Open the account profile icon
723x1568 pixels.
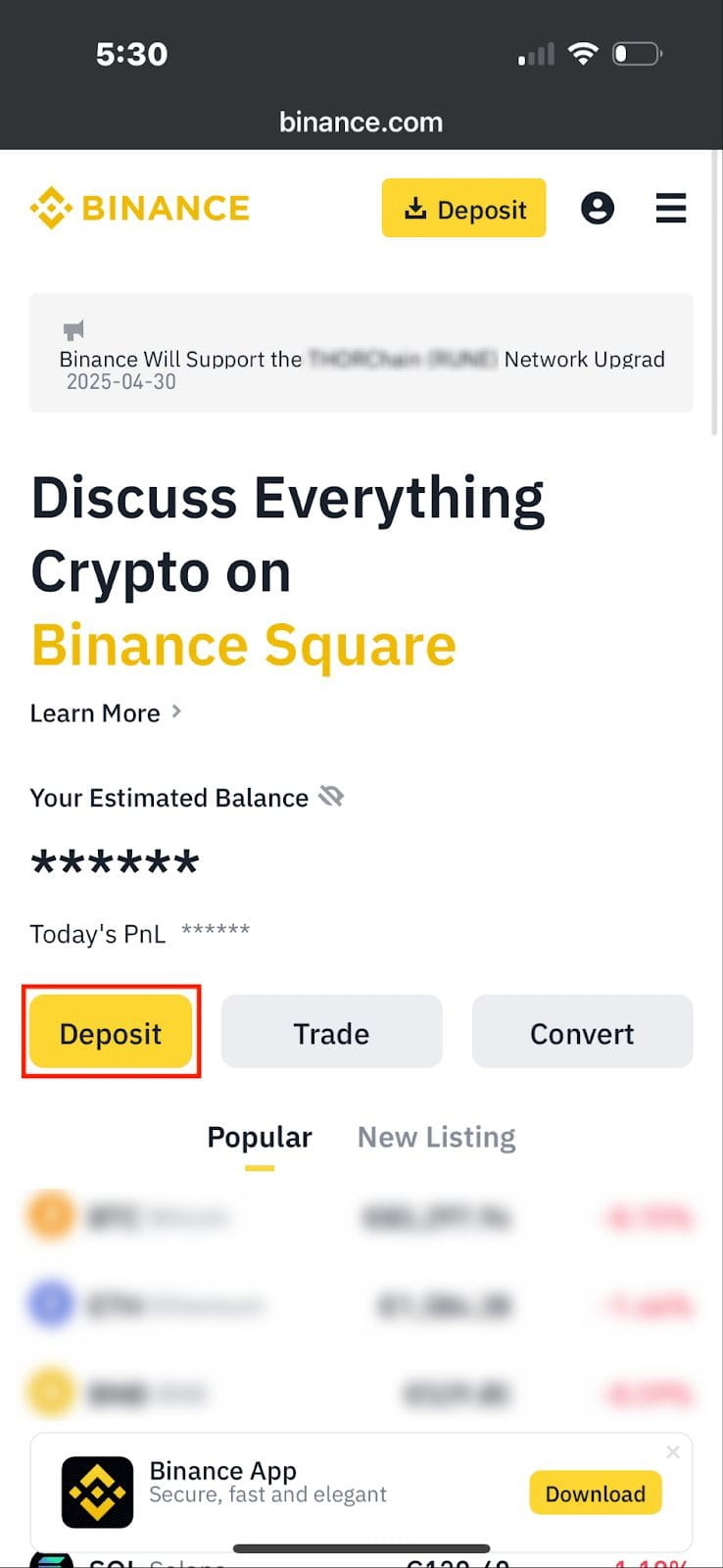tap(598, 209)
